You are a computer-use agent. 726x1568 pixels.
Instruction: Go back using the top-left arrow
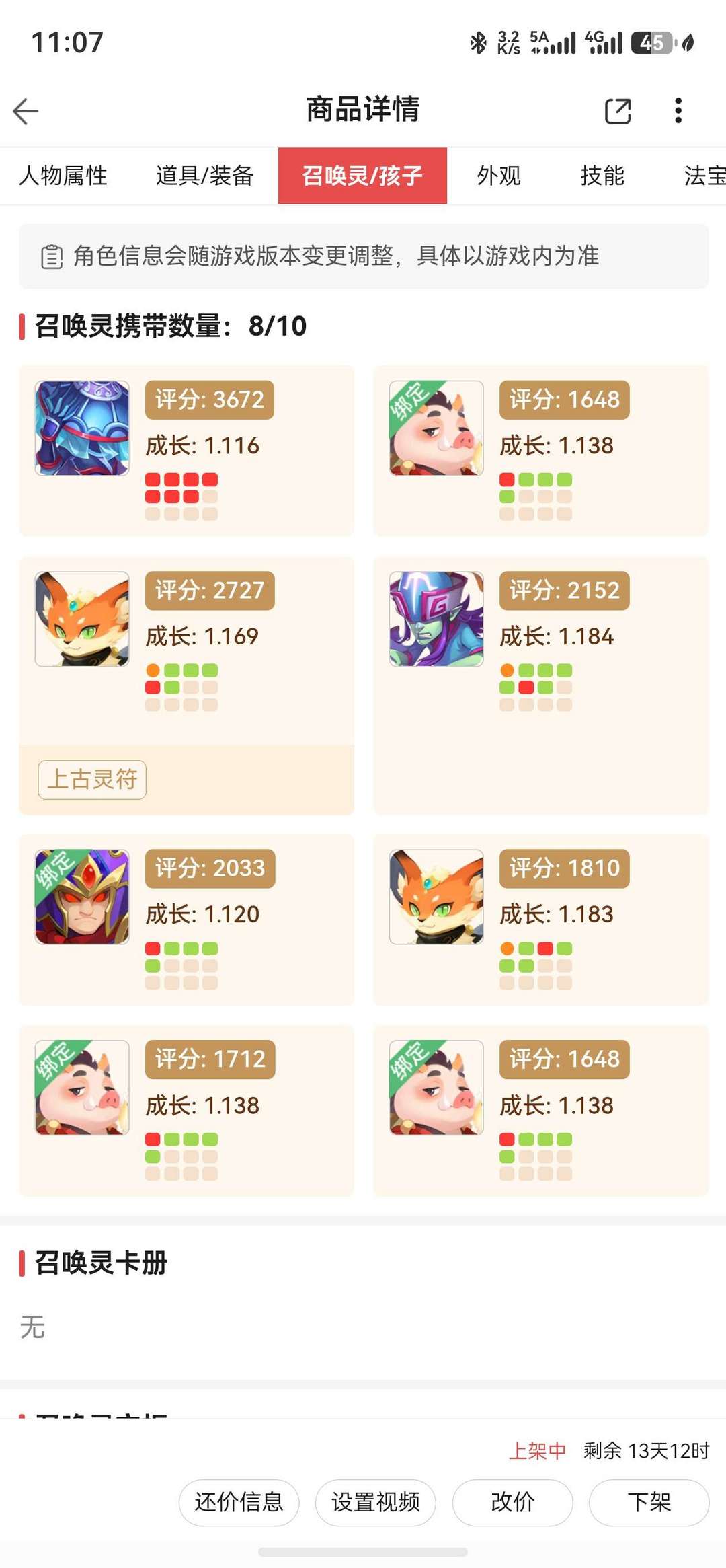(x=26, y=111)
